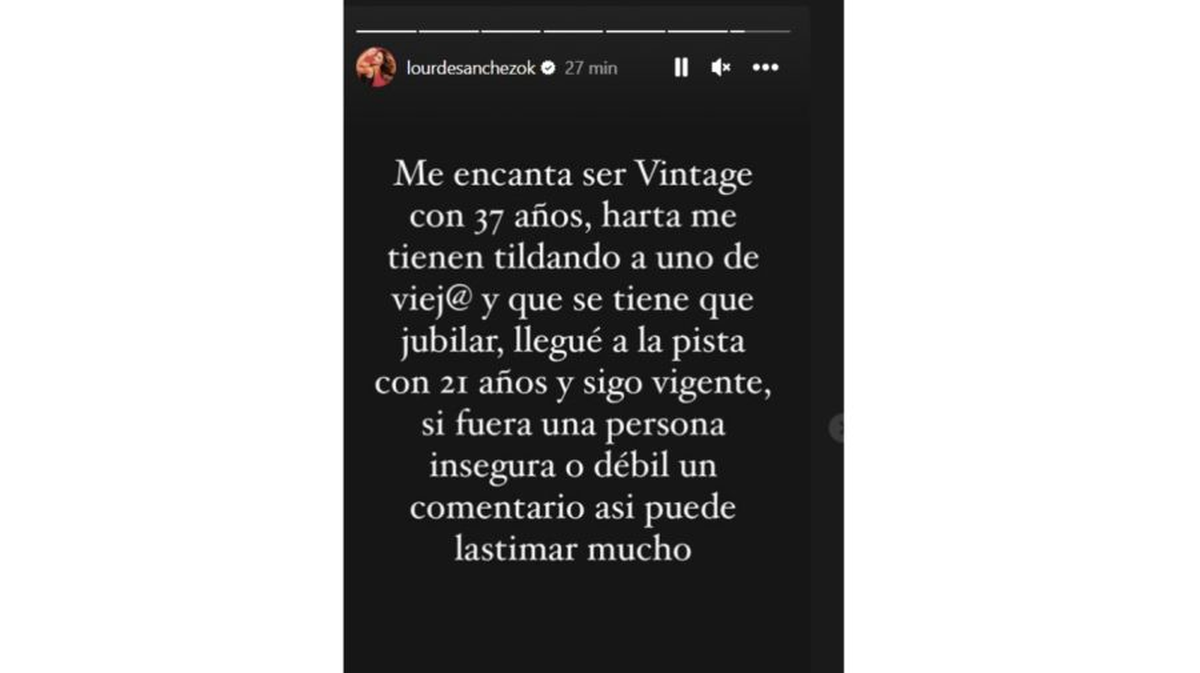Go to the next story arrow
The height and width of the screenshot is (673, 1200).
(837, 428)
